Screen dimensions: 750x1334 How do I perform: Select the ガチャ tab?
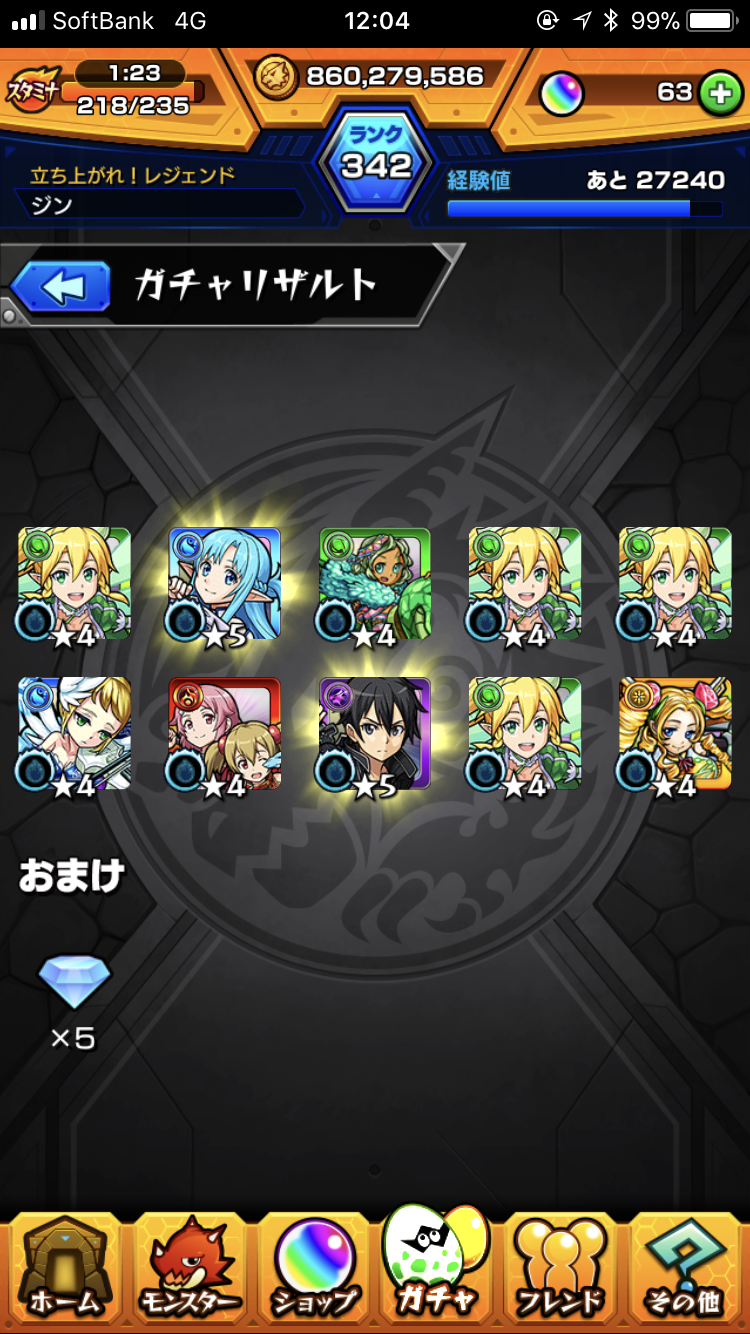tap(435, 1262)
